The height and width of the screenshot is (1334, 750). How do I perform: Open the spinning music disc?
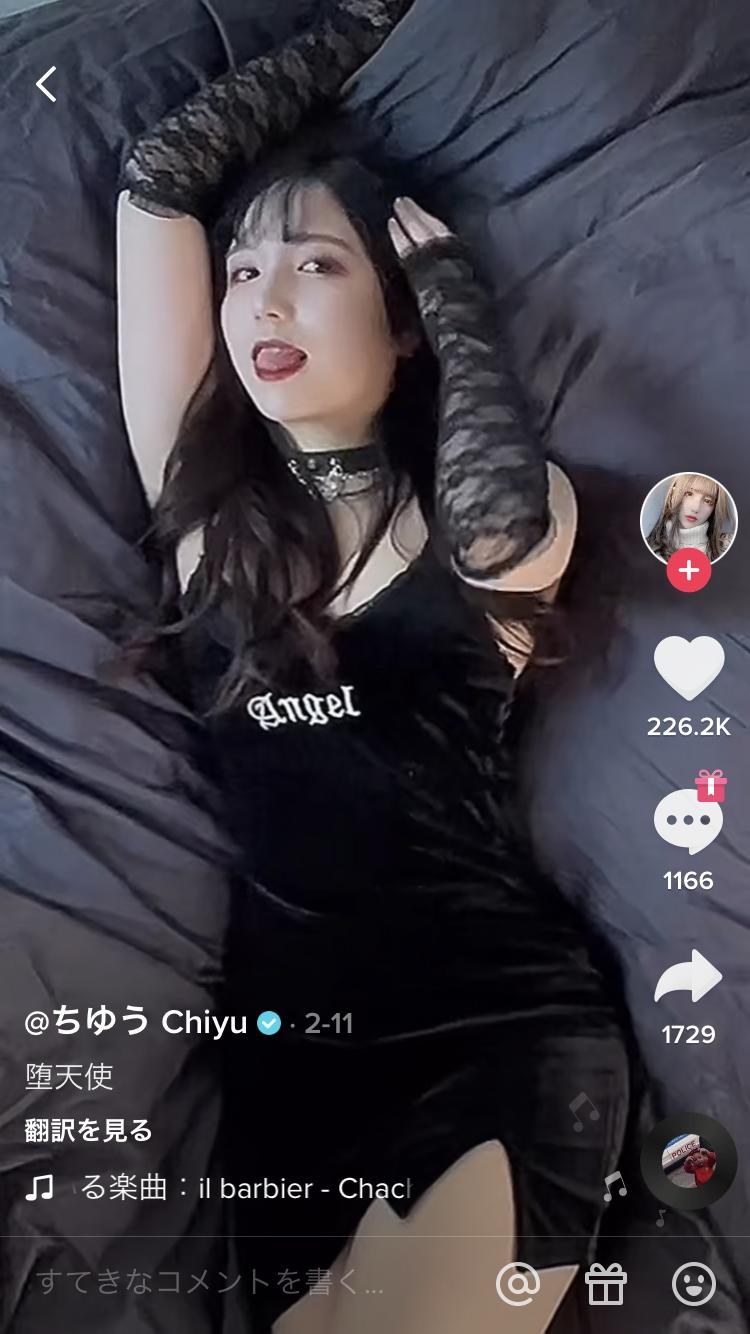tap(689, 1163)
